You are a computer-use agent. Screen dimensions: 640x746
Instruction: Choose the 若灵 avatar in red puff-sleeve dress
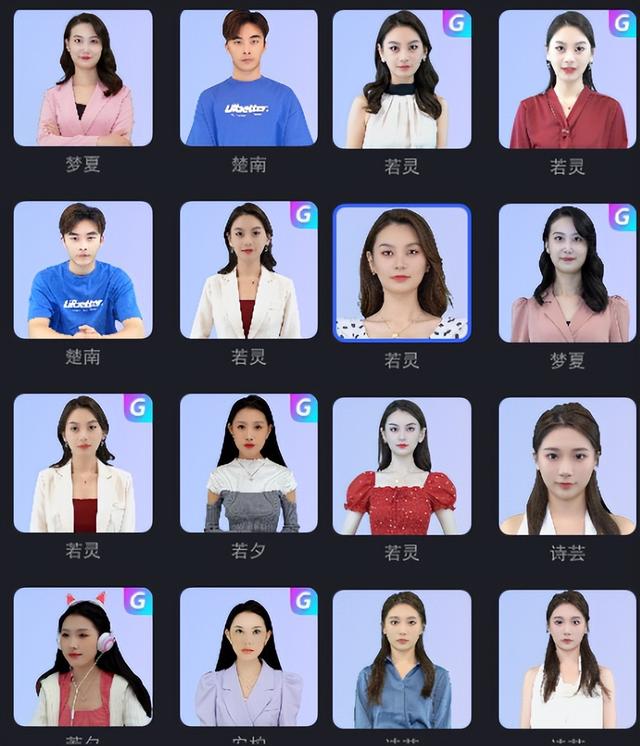(401, 466)
